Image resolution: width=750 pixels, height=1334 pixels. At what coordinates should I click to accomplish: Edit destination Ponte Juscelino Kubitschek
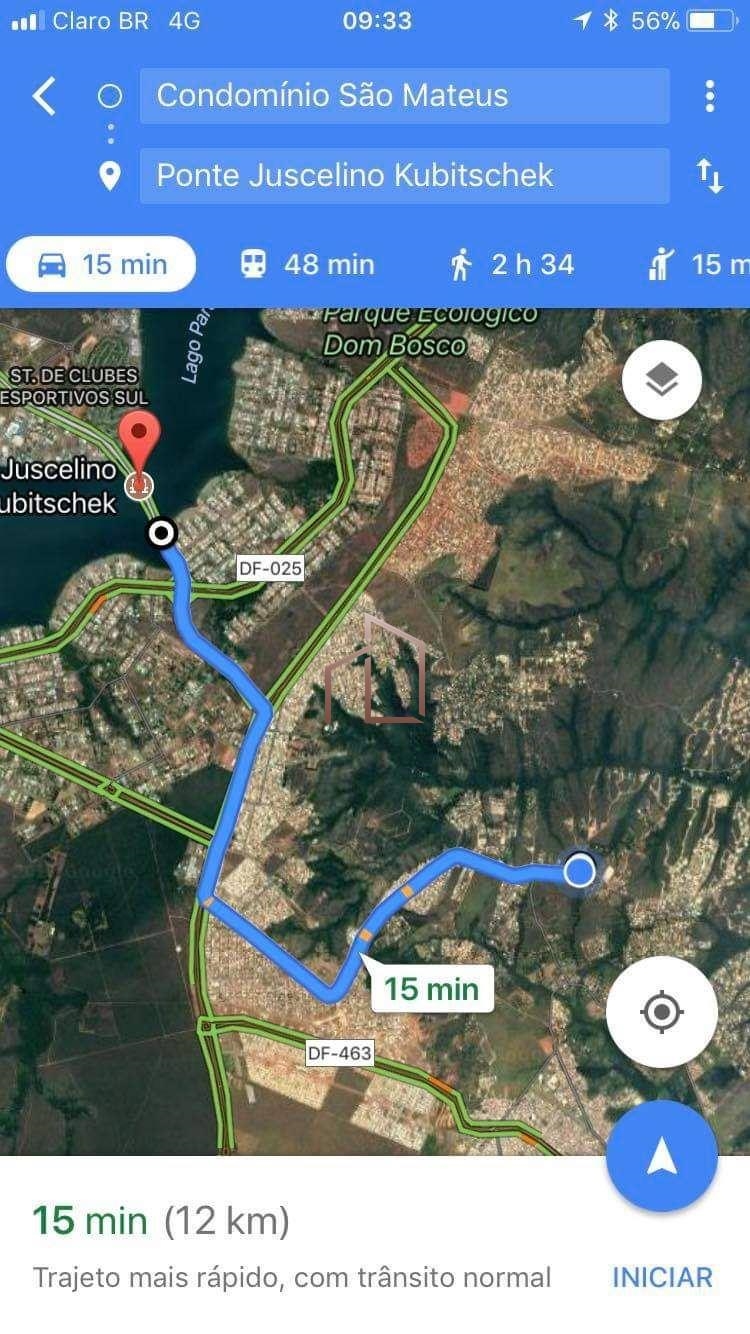coord(404,176)
